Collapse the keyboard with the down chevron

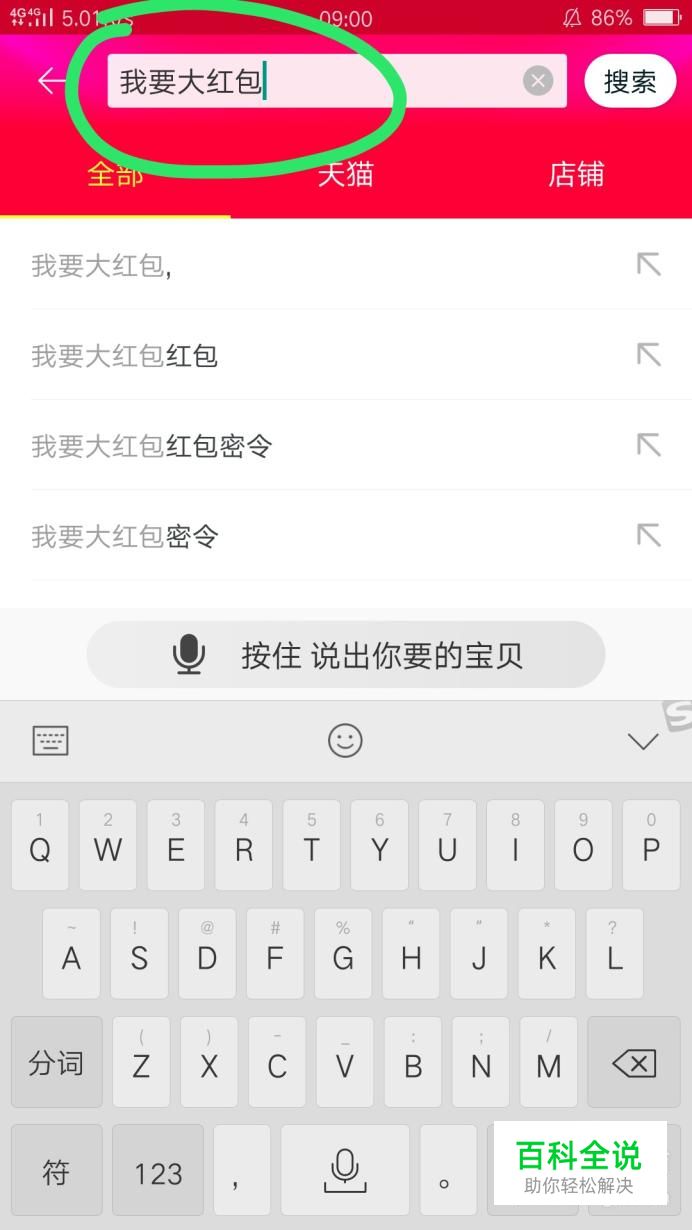tap(642, 741)
